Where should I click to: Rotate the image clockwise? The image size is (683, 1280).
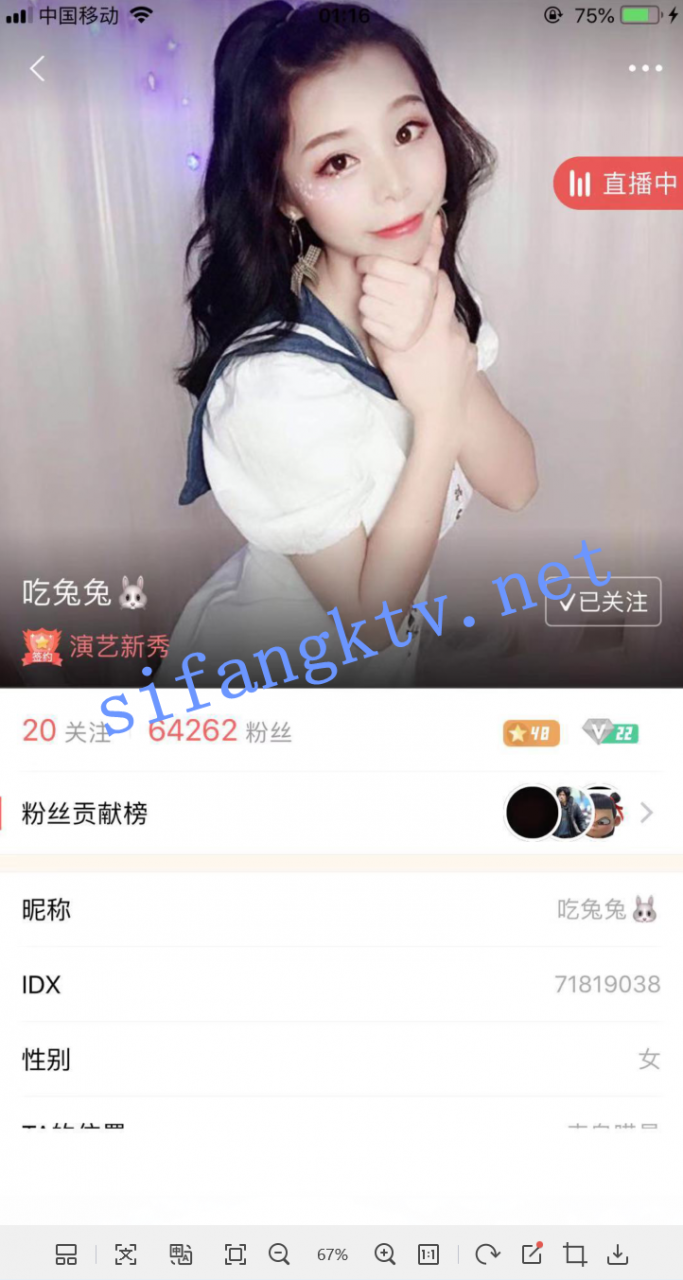[x=487, y=1254]
